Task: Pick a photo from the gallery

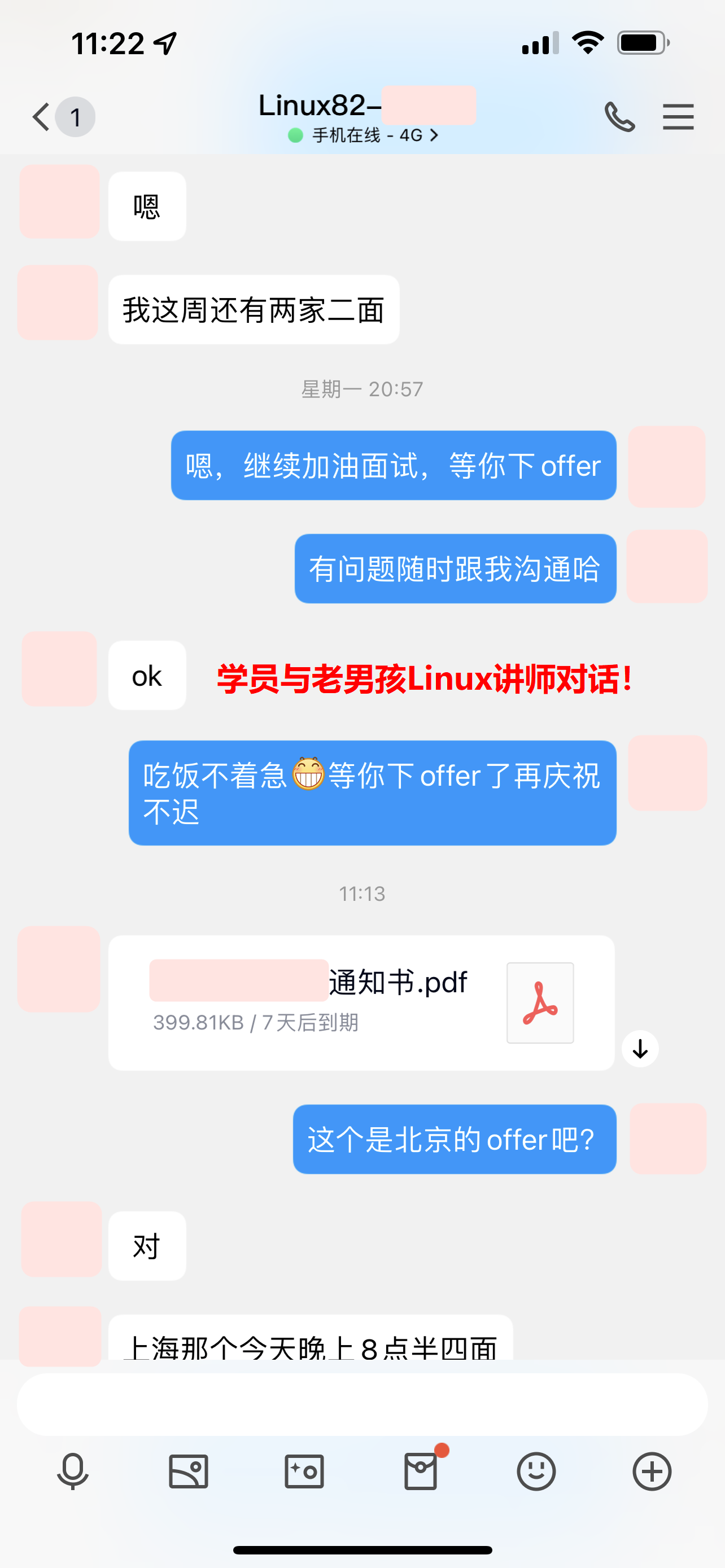Action: tap(188, 1471)
